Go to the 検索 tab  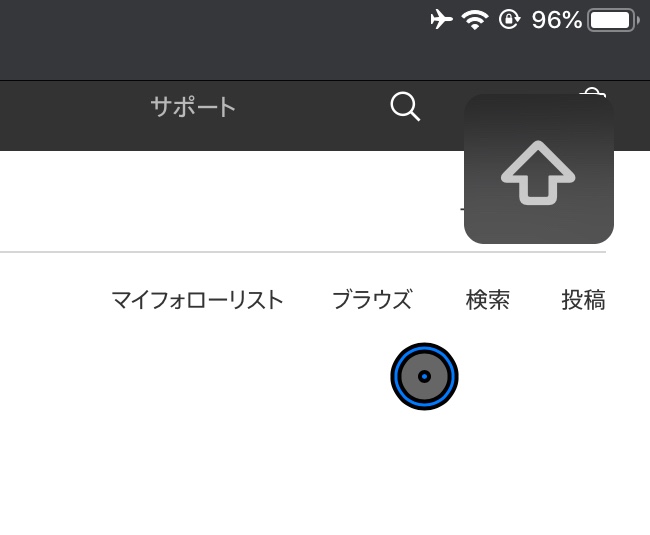click(x=487, y=300)
